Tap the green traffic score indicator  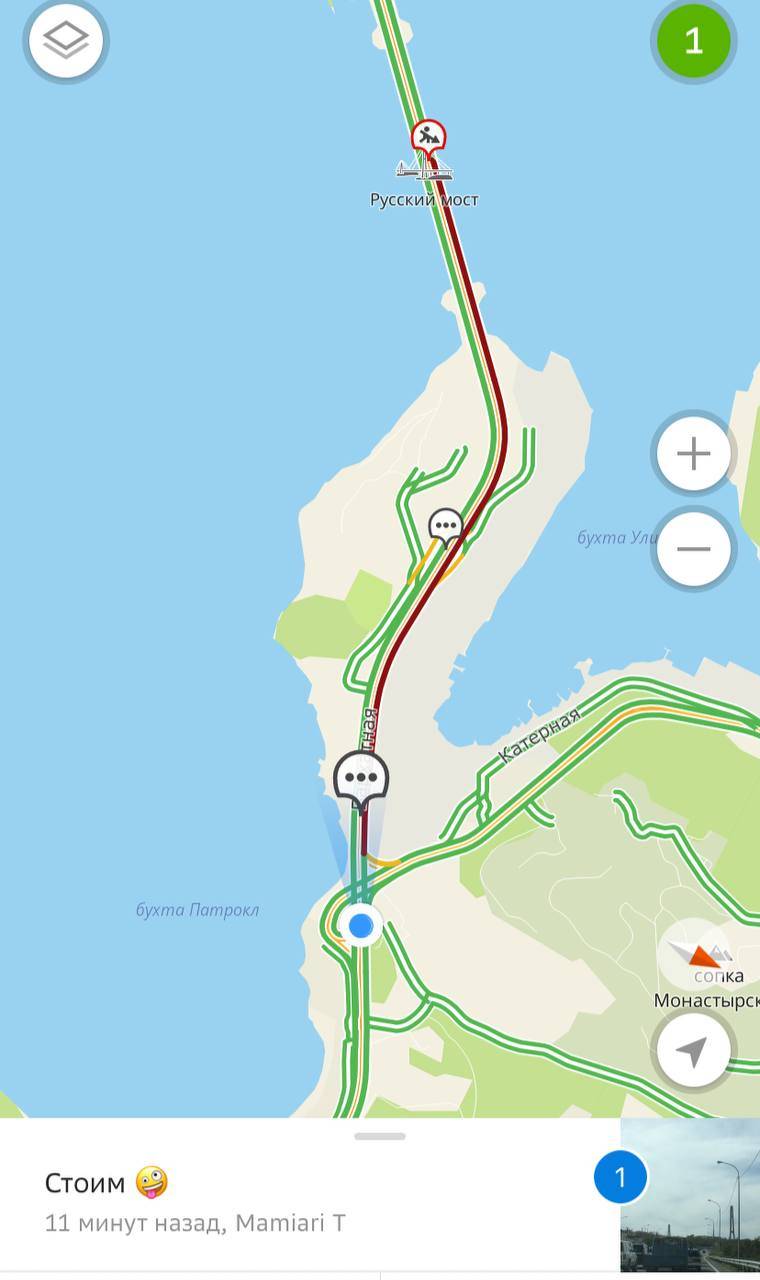coord(694,41)
